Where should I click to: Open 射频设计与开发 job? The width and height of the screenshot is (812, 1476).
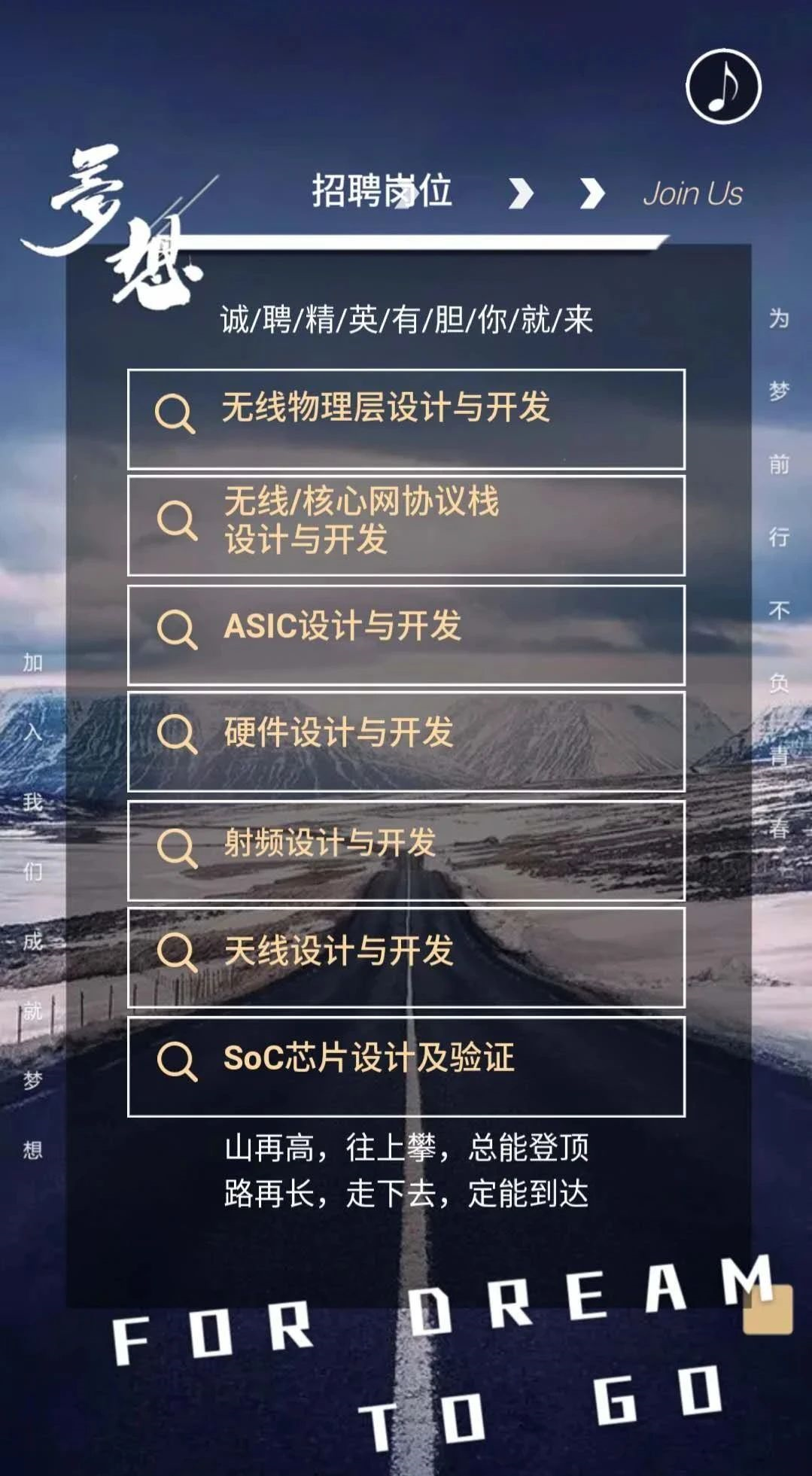coord(406,851)
